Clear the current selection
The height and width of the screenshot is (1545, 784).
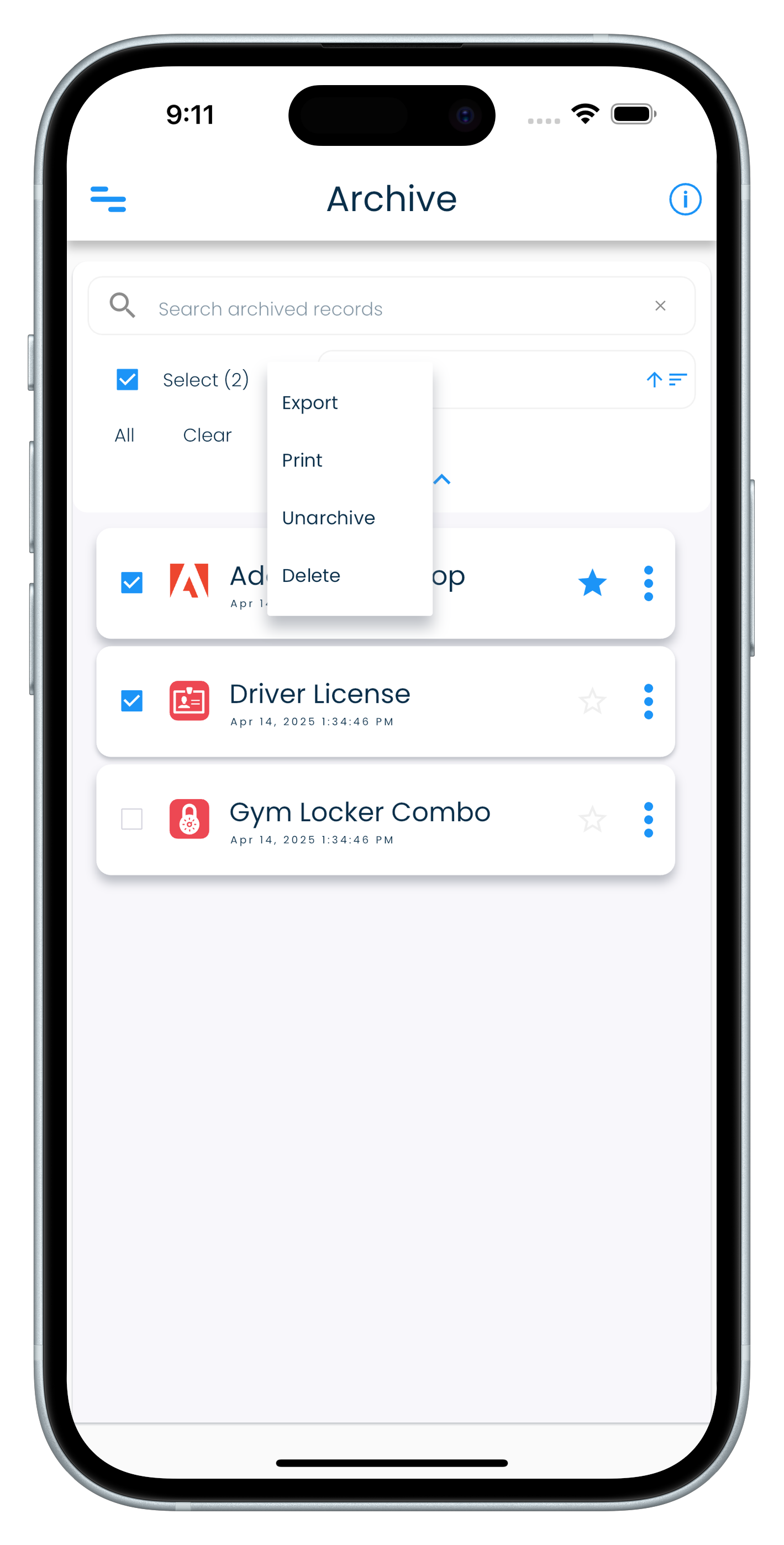[x=207, y=435]
